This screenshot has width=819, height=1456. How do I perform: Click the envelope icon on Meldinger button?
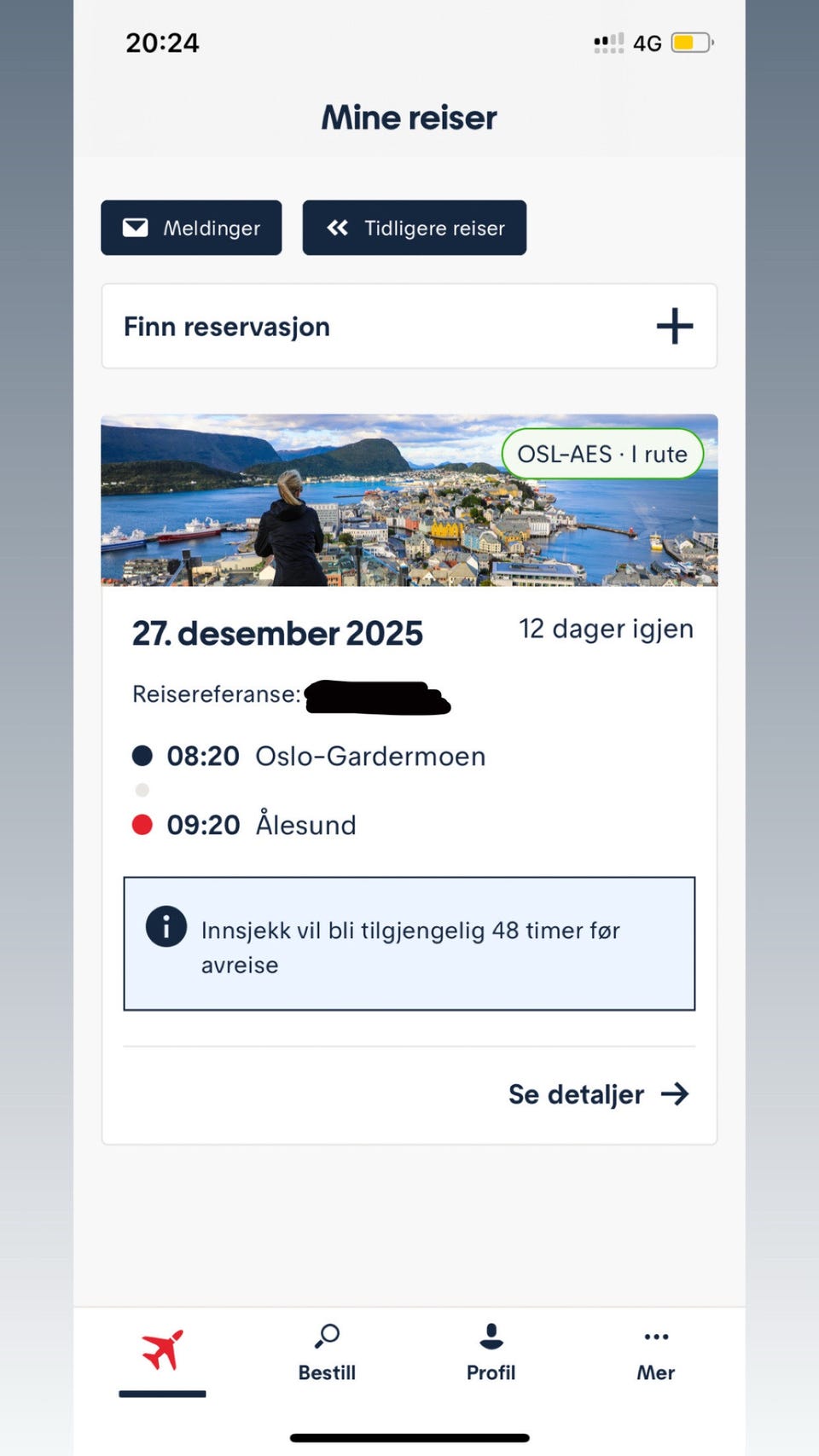point(136,228)
